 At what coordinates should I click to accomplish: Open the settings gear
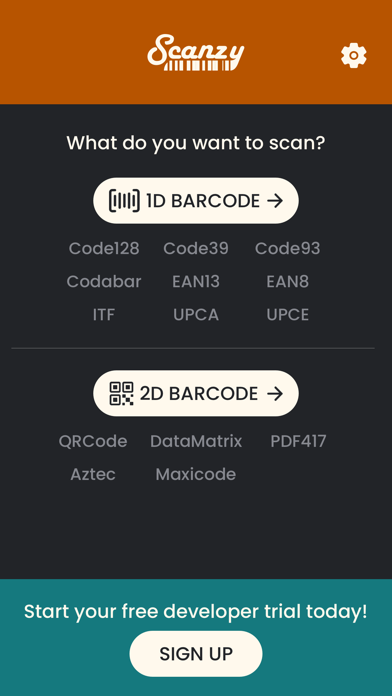[354, 55]
